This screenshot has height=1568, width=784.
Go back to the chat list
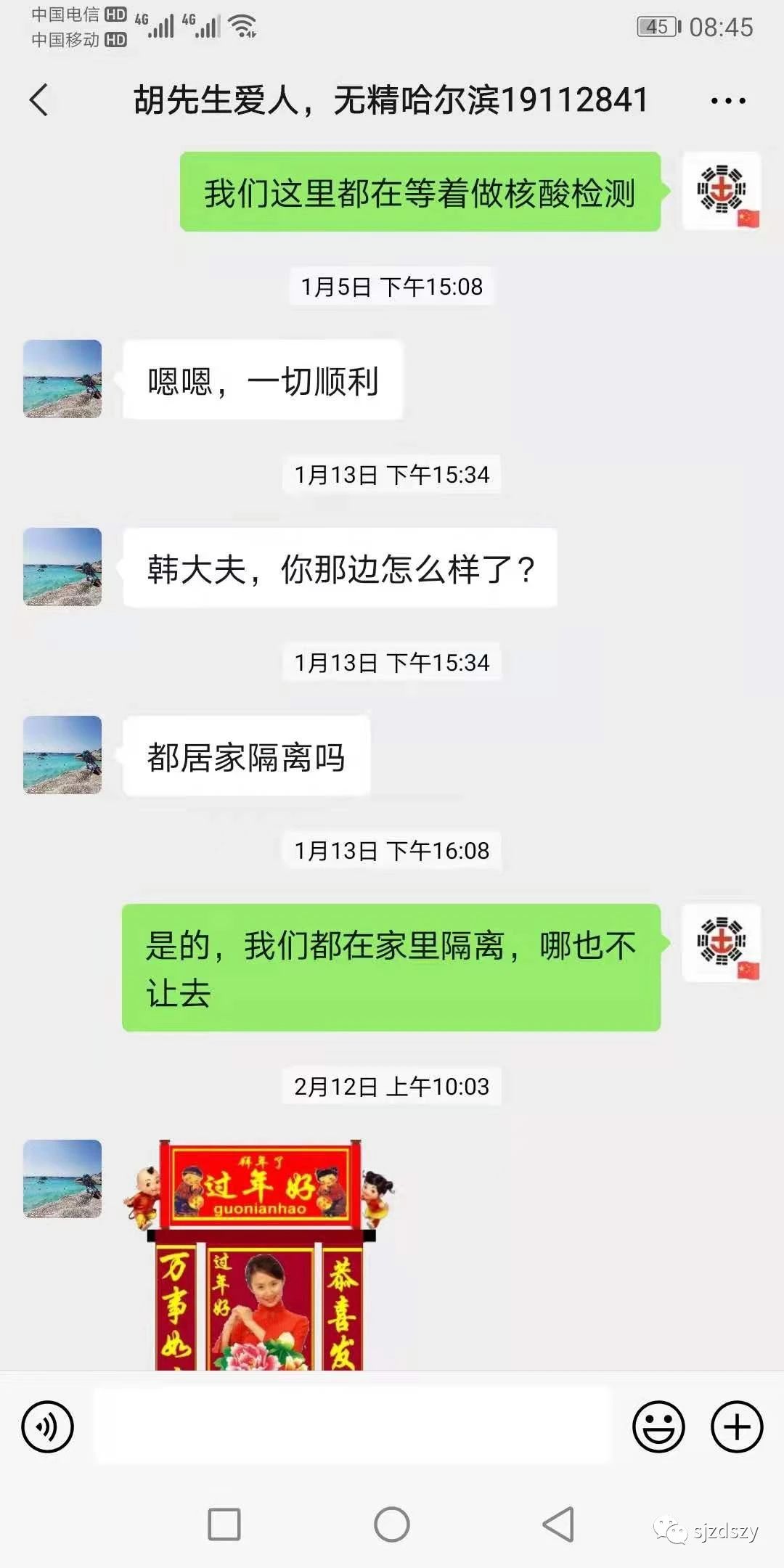39,99
